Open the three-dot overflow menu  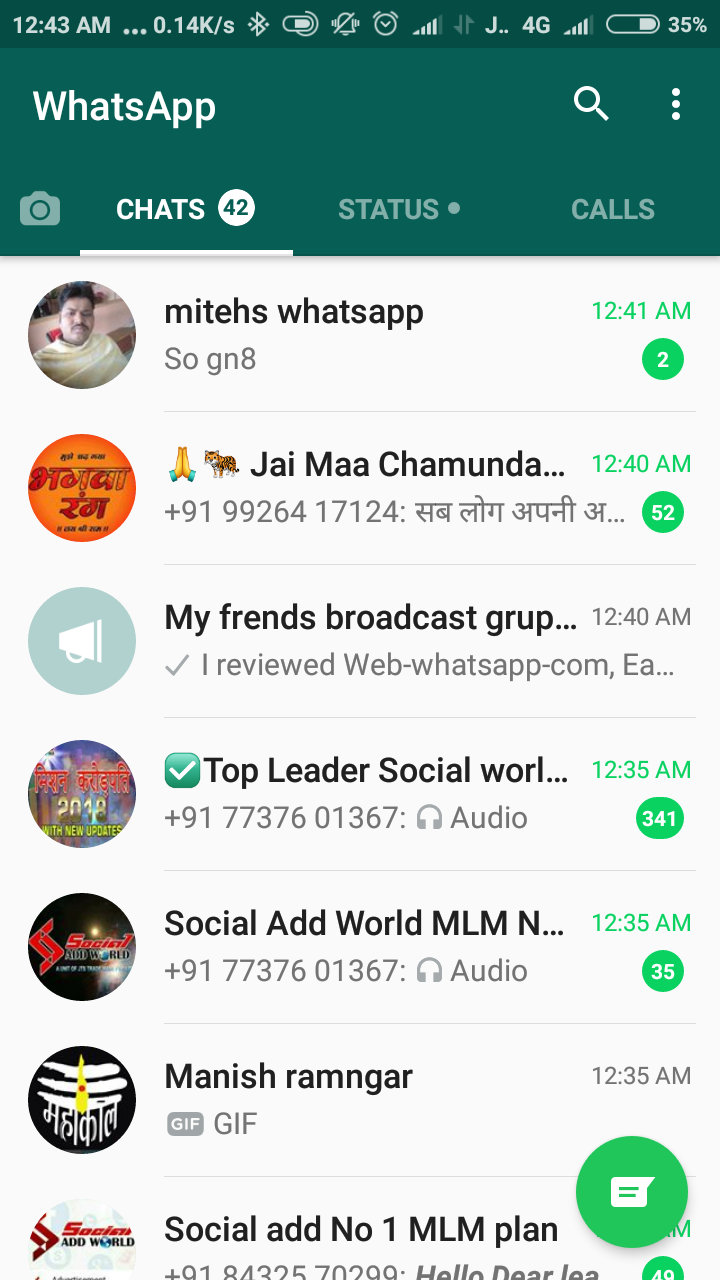676,103
